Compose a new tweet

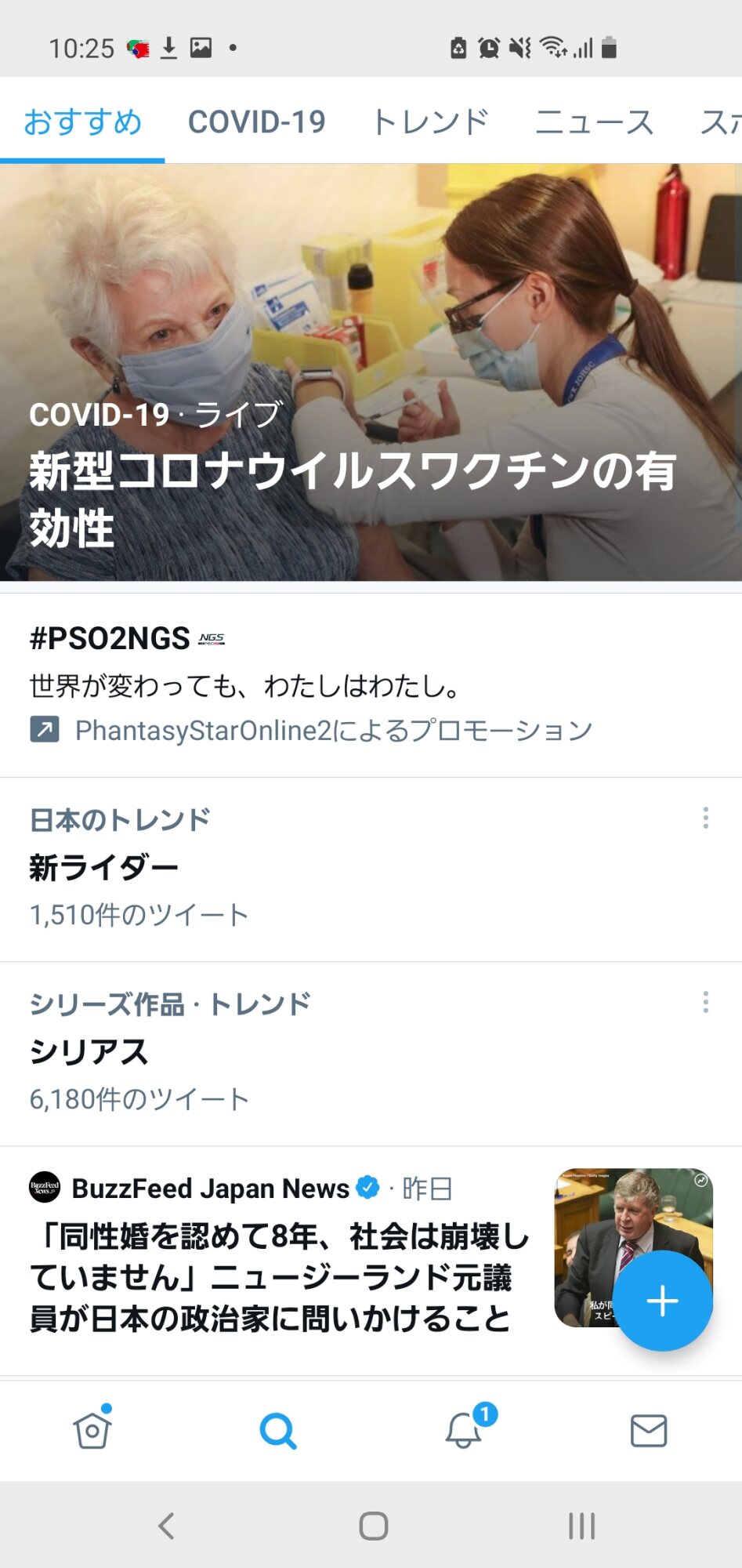coord(662,1301)
